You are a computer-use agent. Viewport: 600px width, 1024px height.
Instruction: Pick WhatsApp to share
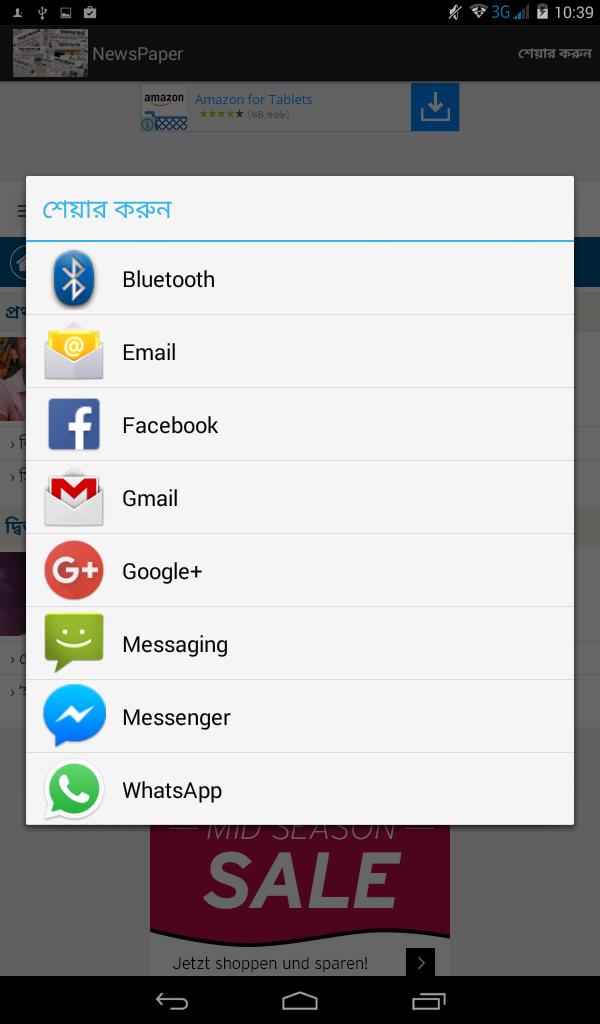pyautogui.click(x=299, y=790)
